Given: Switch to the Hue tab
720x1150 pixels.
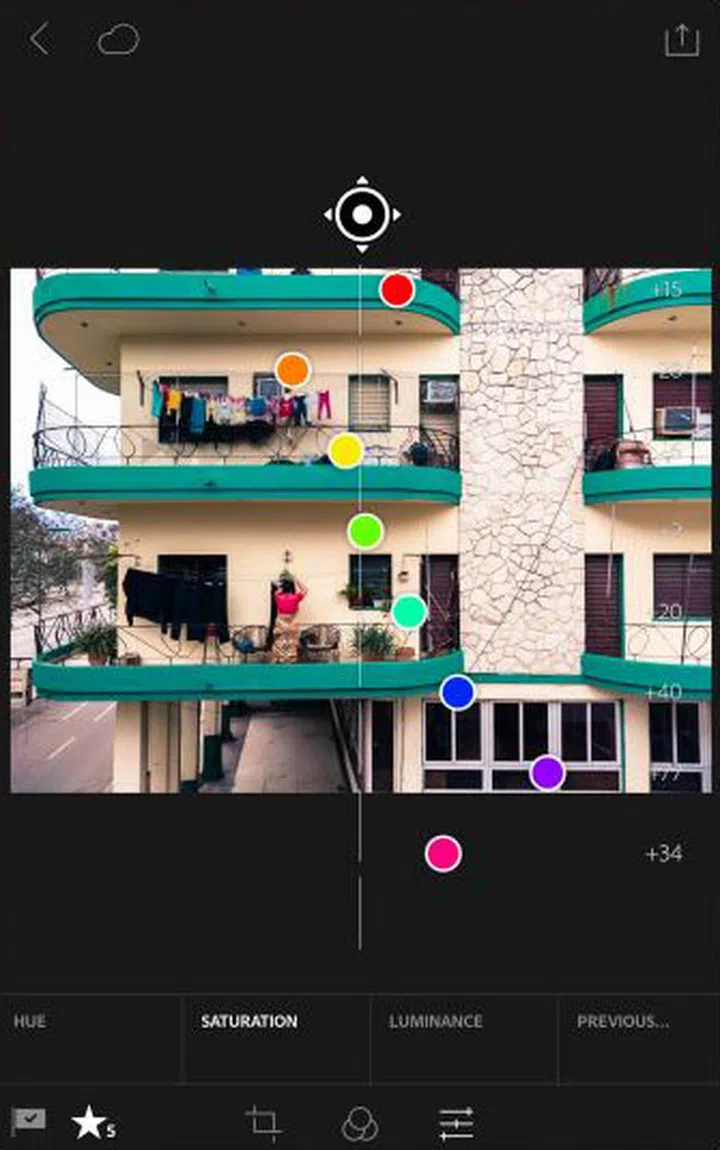Looking at the screenshot, I should (30, 1021).
